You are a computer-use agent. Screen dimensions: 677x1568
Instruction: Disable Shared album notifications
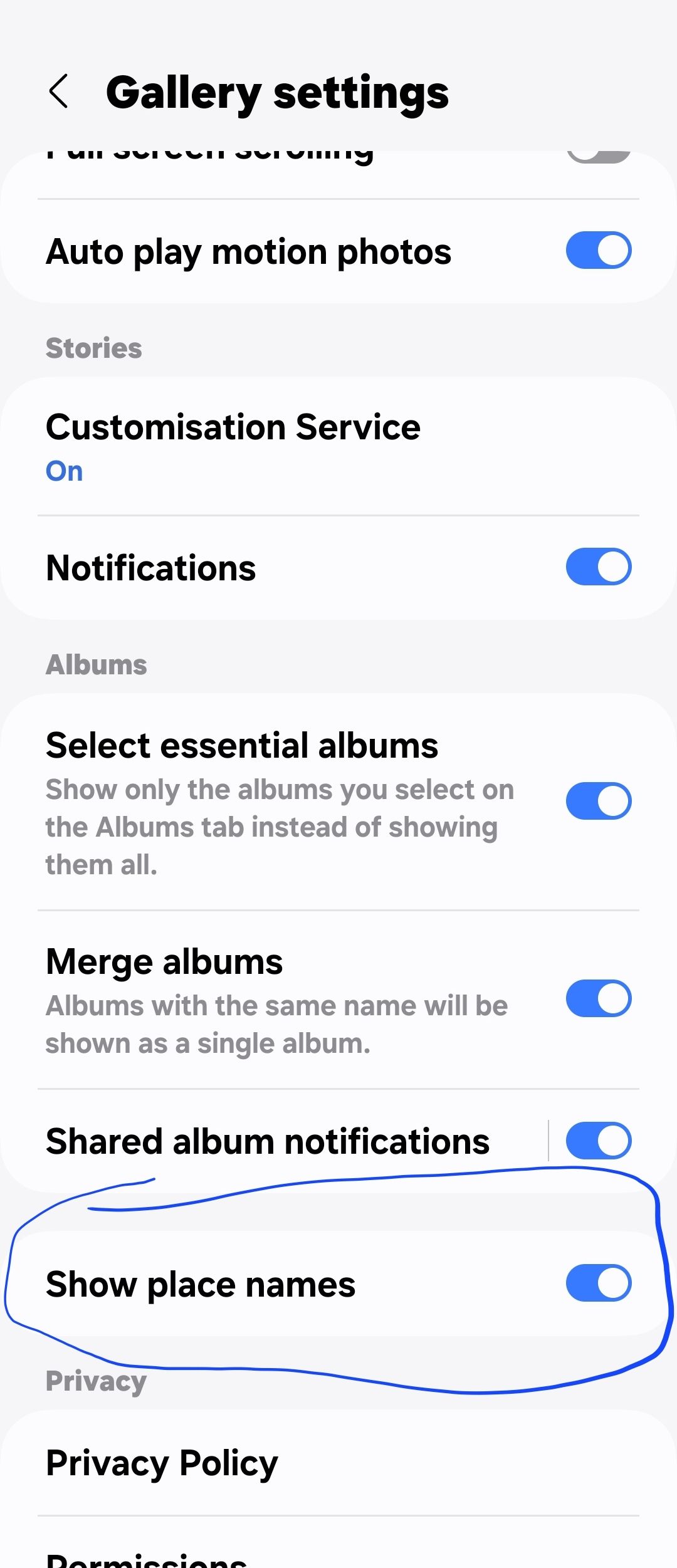tap(597, 1140)
